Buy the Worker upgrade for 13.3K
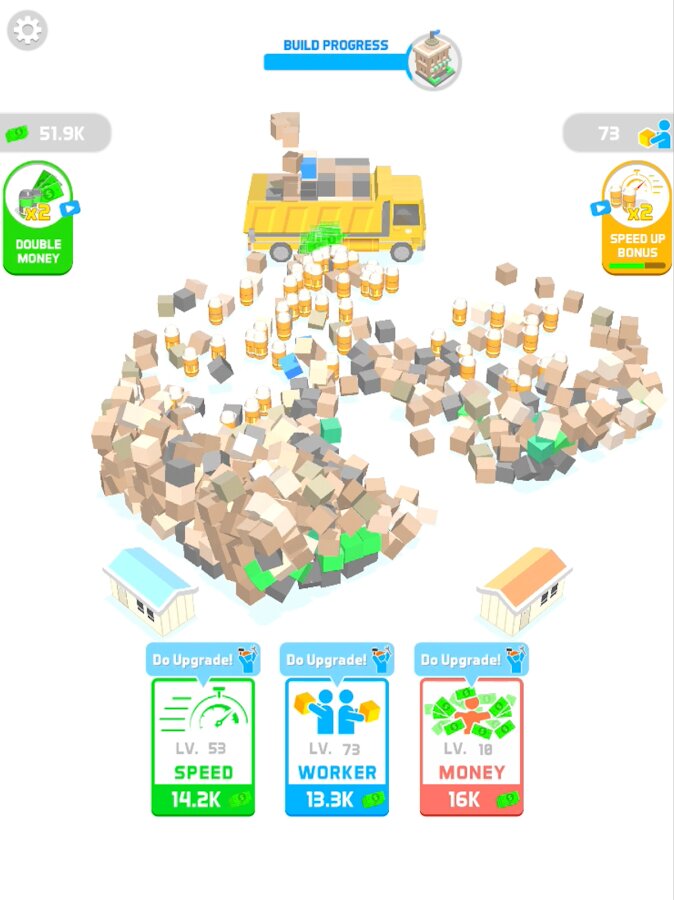 click(337, 746)
